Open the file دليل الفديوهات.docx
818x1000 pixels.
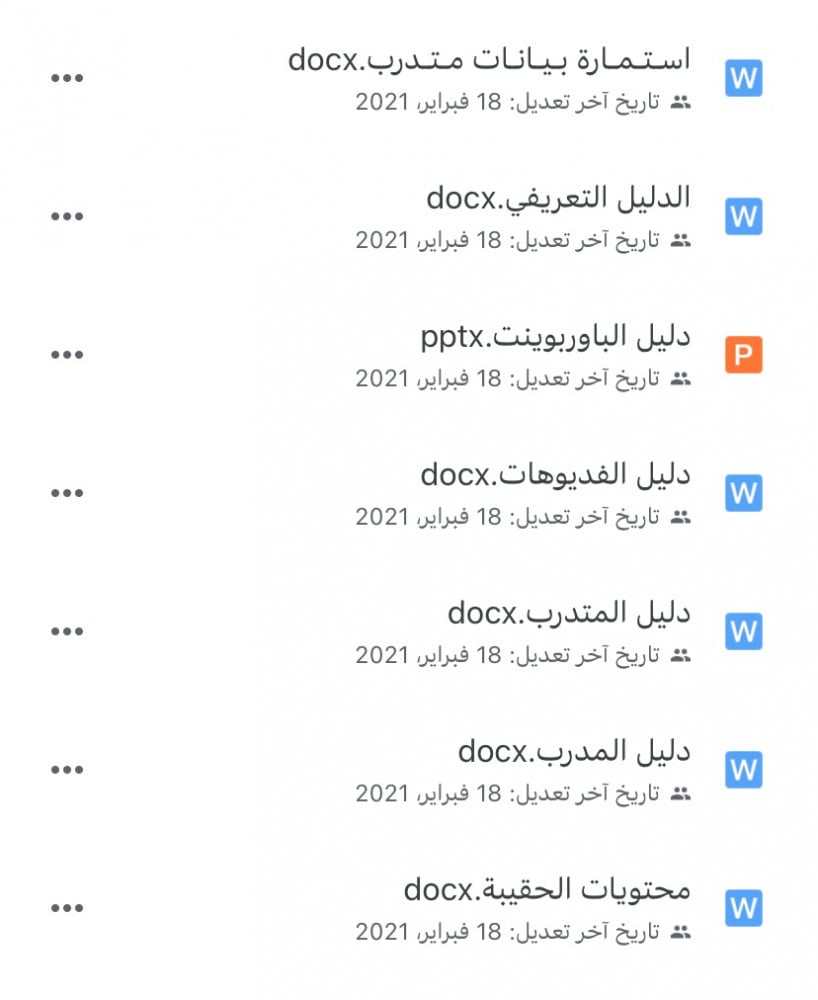(x=555, y=475)
